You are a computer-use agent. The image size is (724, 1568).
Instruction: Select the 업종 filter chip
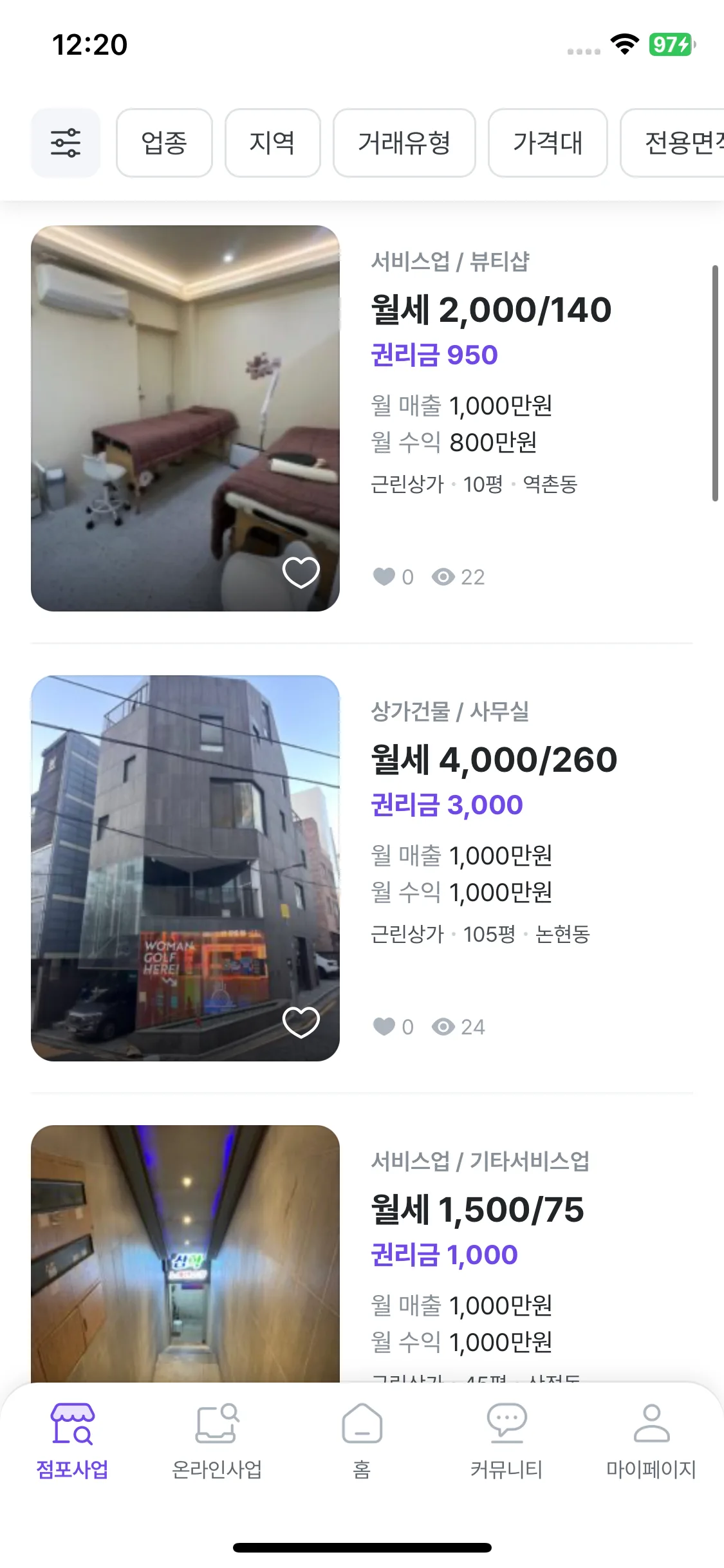(164, 143)
